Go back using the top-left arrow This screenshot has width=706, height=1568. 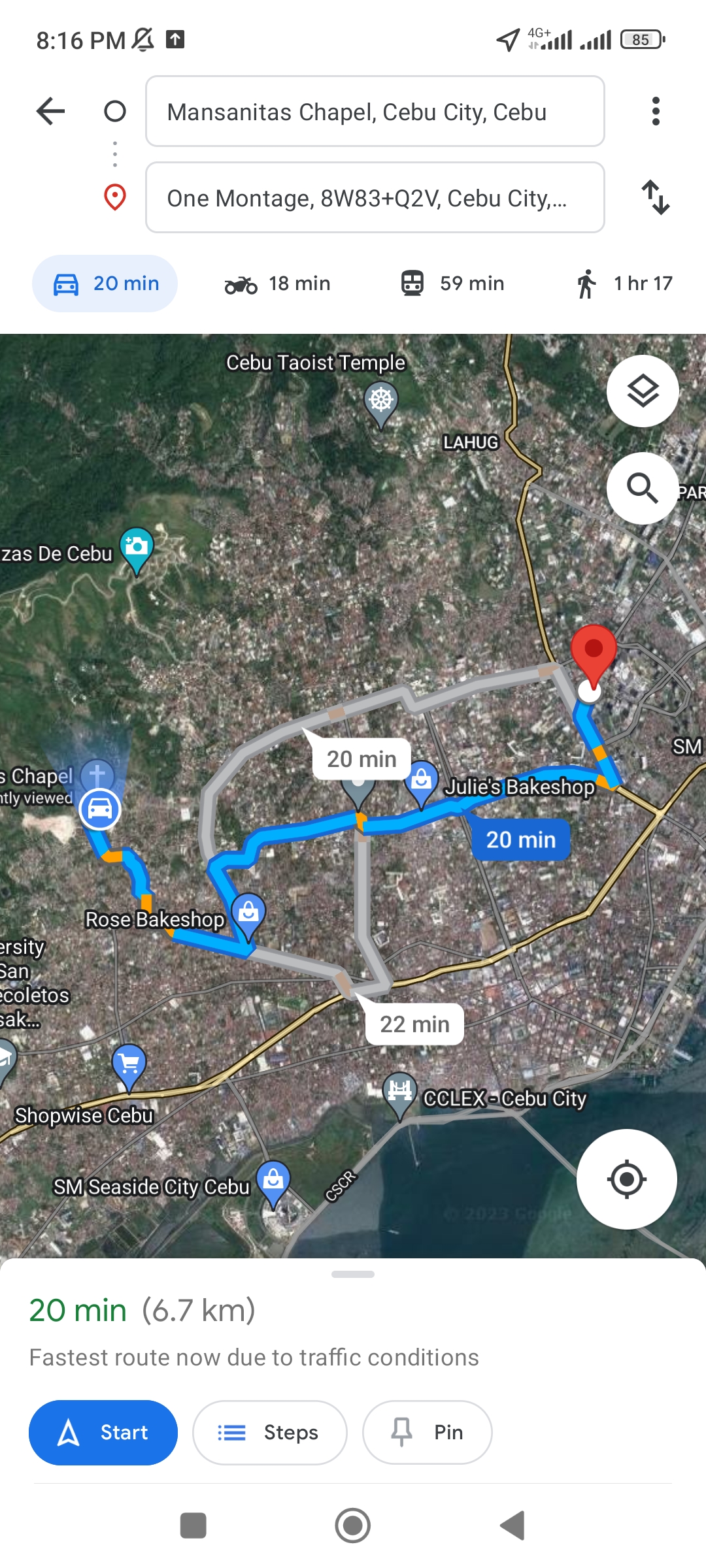(x=50, y=111)
